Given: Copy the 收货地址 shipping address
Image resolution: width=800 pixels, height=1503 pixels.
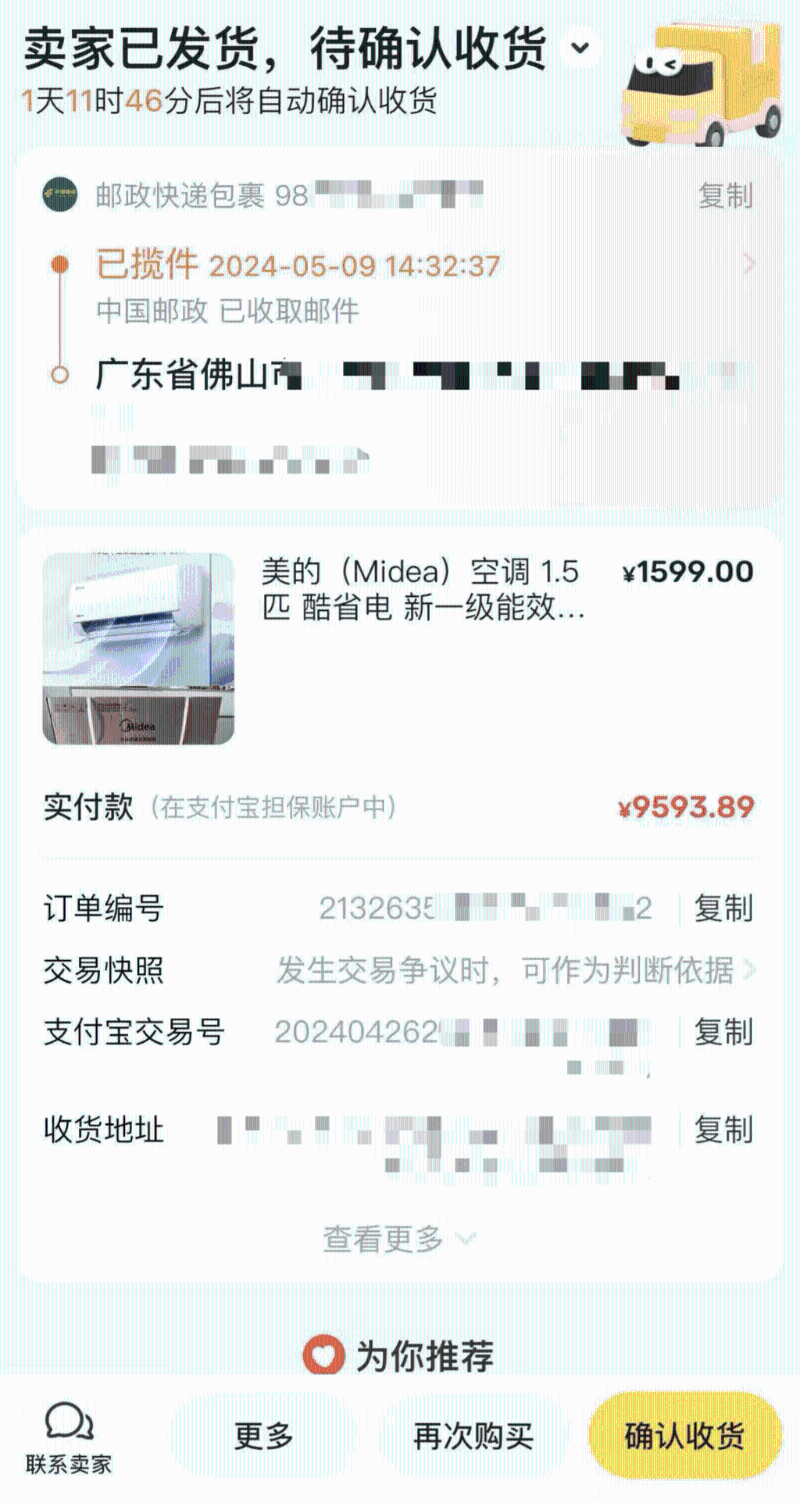Looking at the screenshot, I should (724, 1130).
